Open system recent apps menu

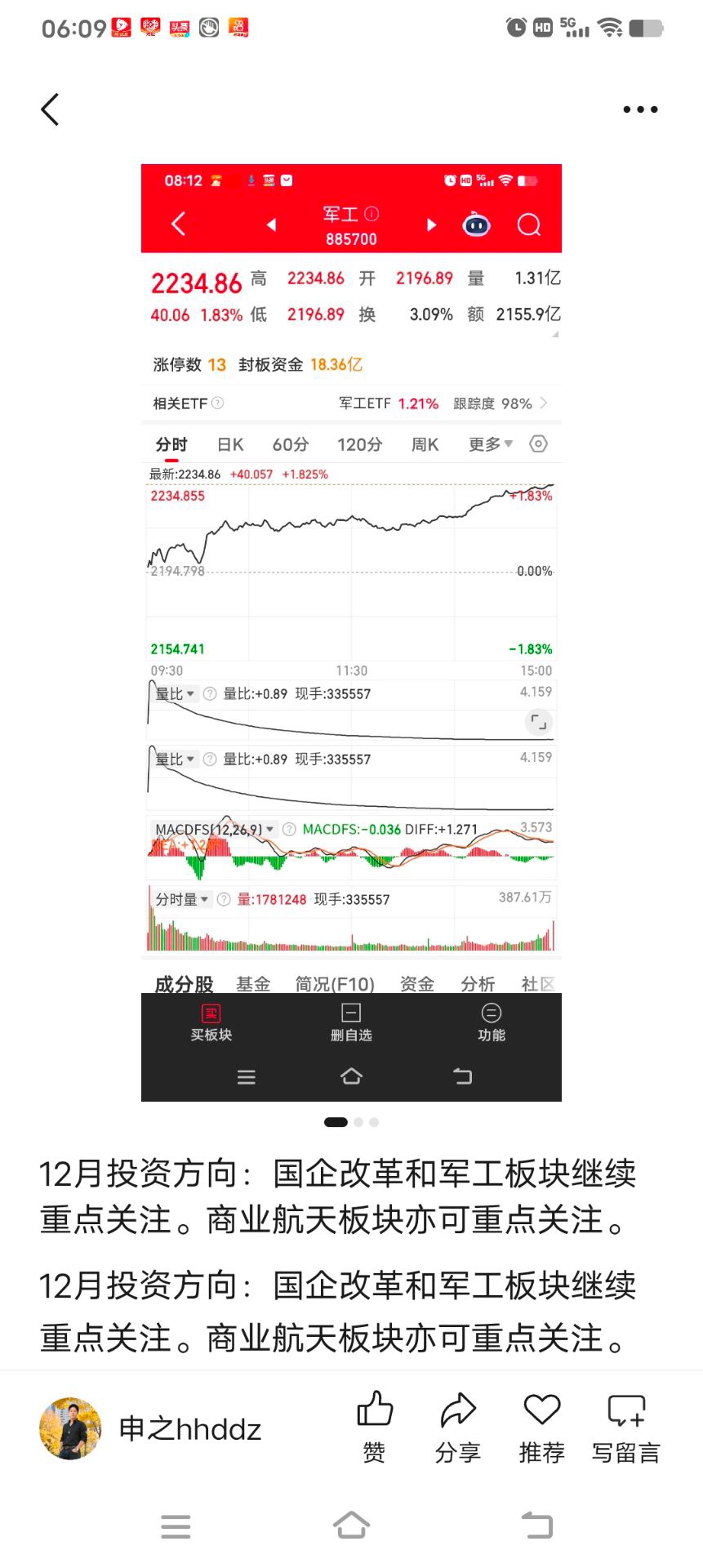176,1526
